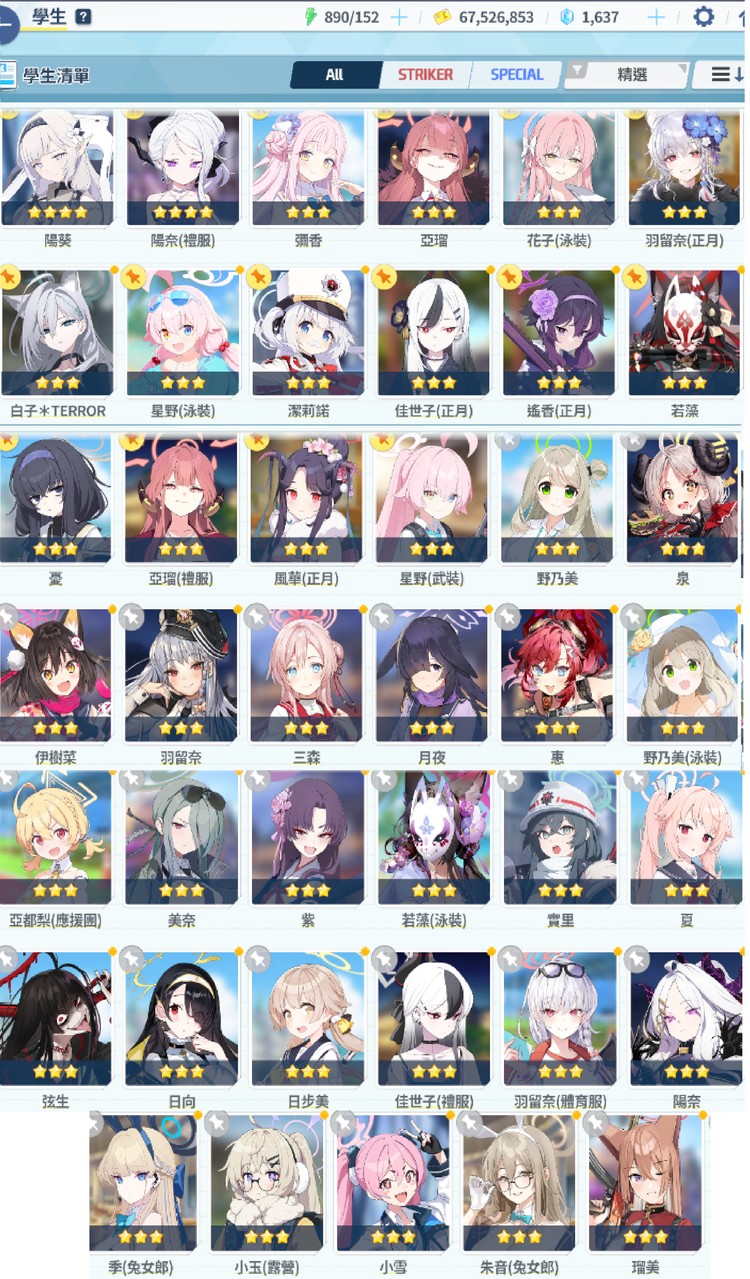The height and width of the screenshot is (1279, 750).
Task: Open the 精選 filter dropdown
Action: [632, 74]
